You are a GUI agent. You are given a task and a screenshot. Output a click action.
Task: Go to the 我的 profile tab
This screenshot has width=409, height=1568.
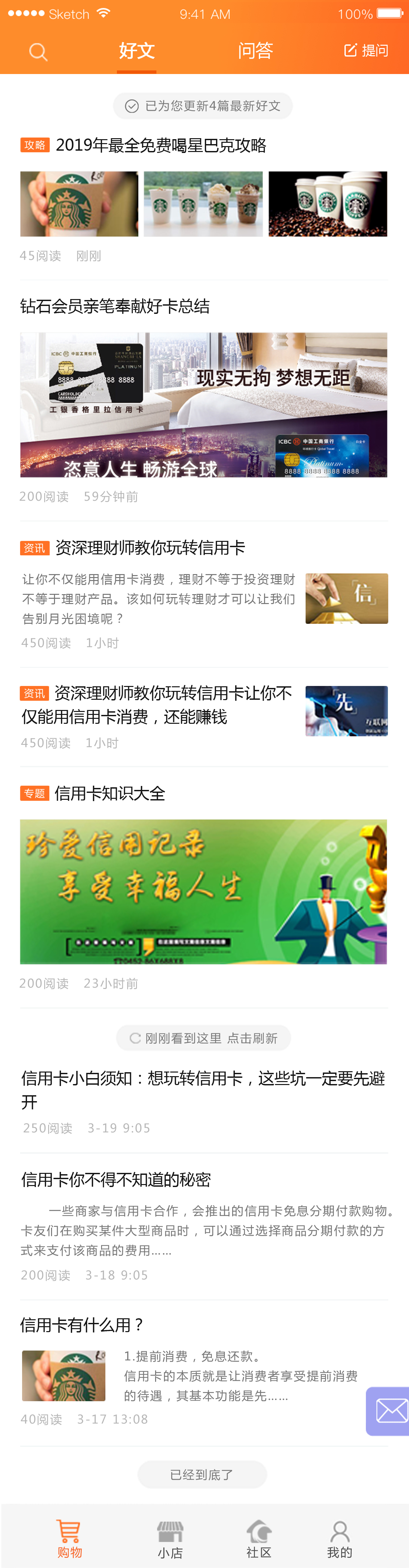coord(340,1538)
